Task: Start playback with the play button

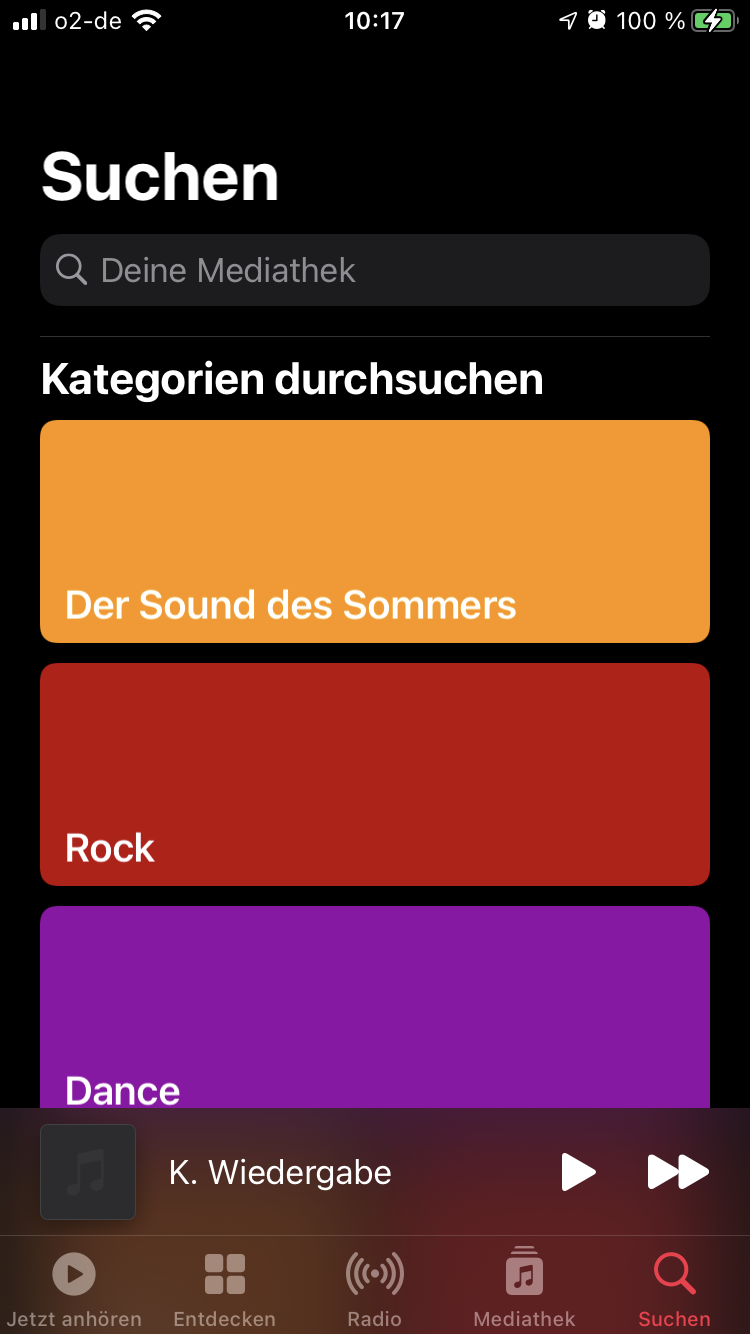Action: (x=578, y=1172)
